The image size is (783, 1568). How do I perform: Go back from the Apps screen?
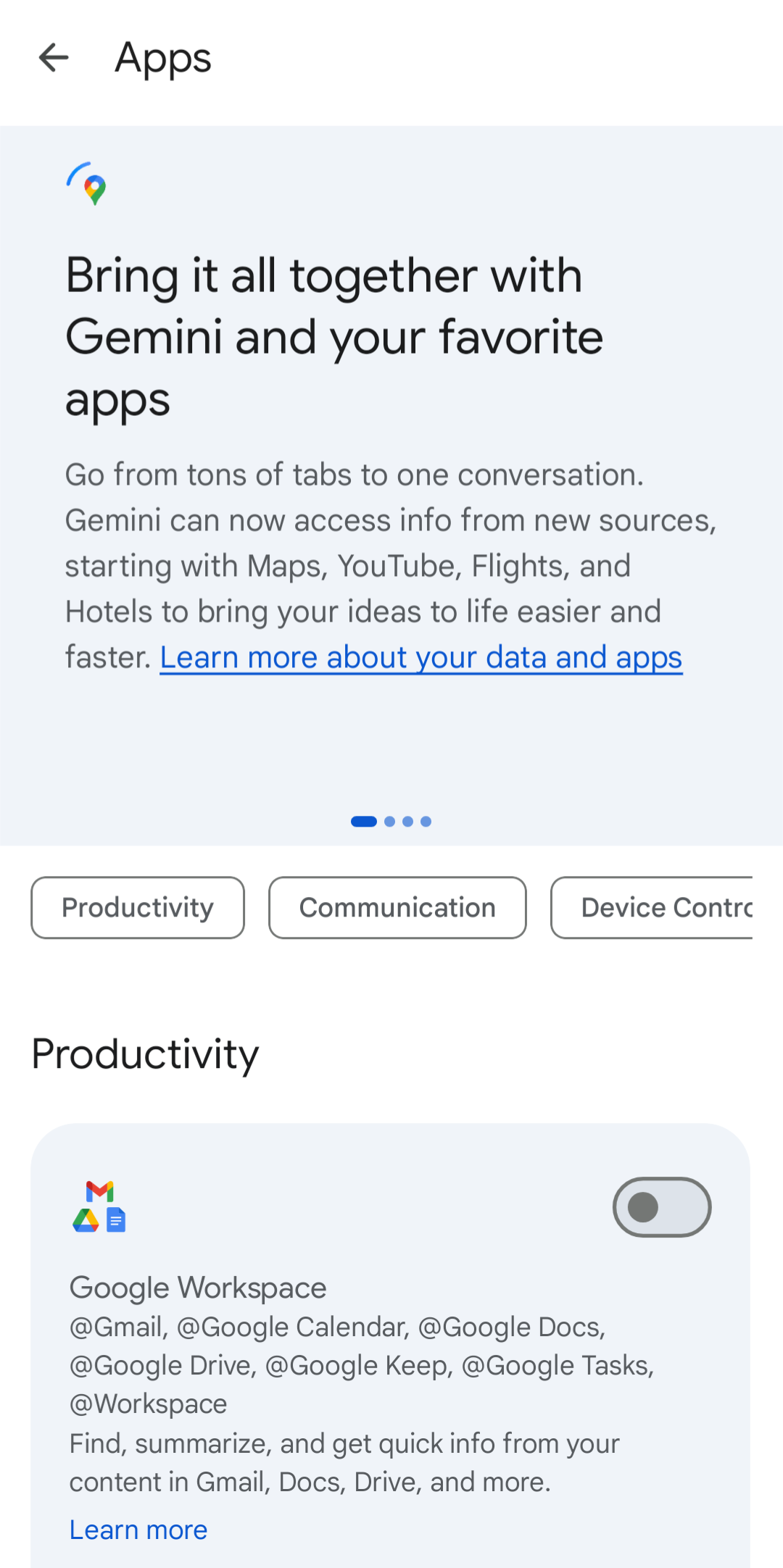pos(54,58)
